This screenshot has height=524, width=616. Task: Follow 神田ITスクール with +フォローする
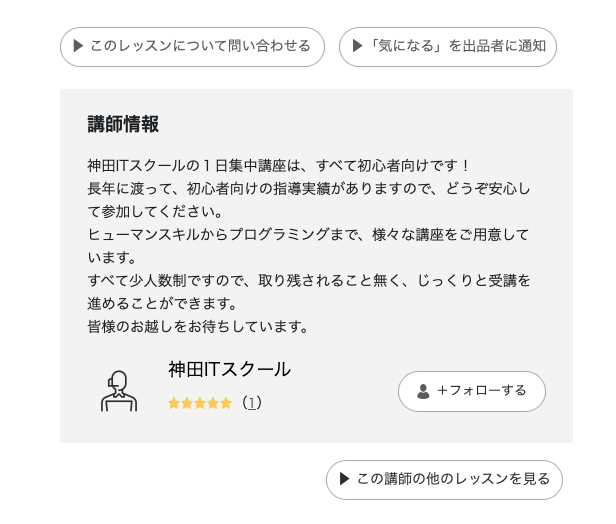(472, 391)
